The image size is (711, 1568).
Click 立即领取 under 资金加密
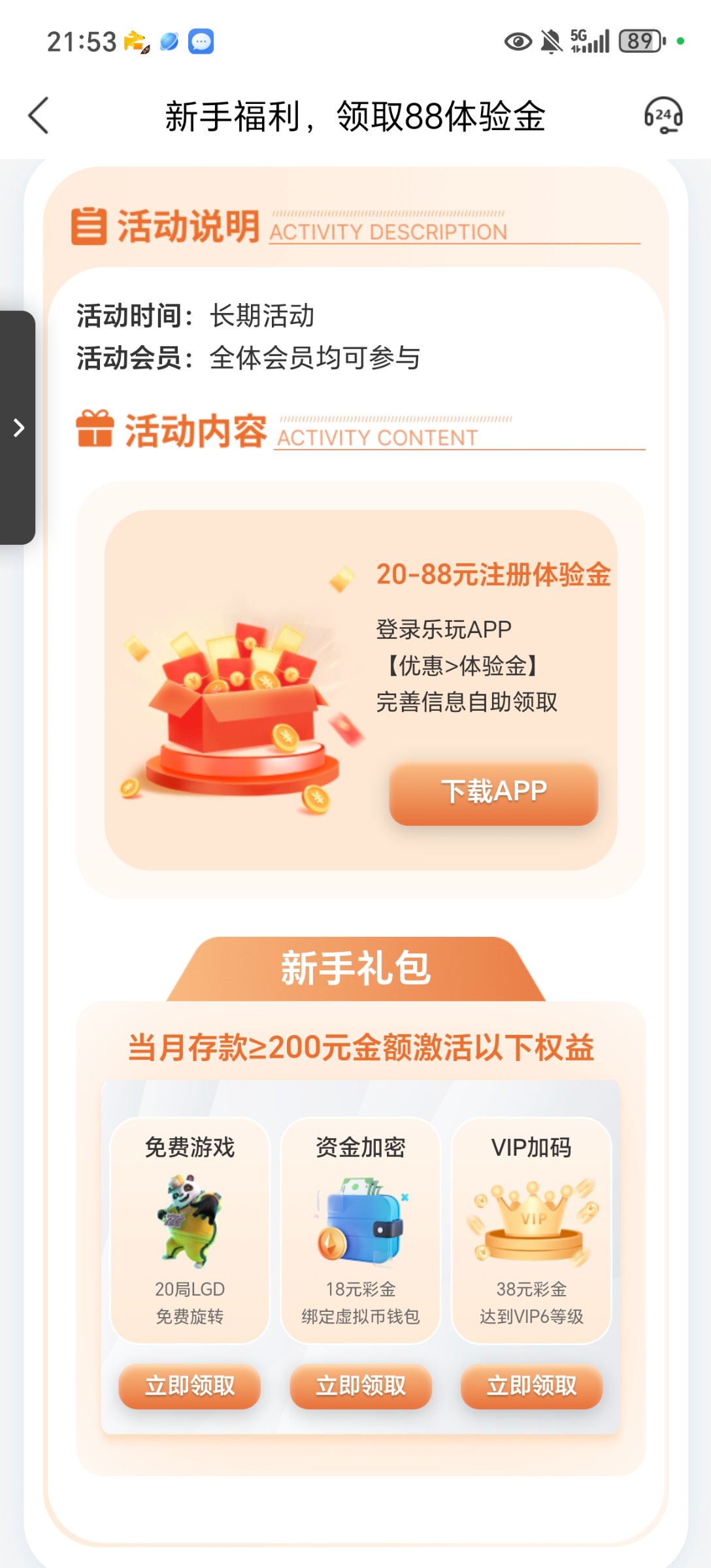[x=360, y=1385]
